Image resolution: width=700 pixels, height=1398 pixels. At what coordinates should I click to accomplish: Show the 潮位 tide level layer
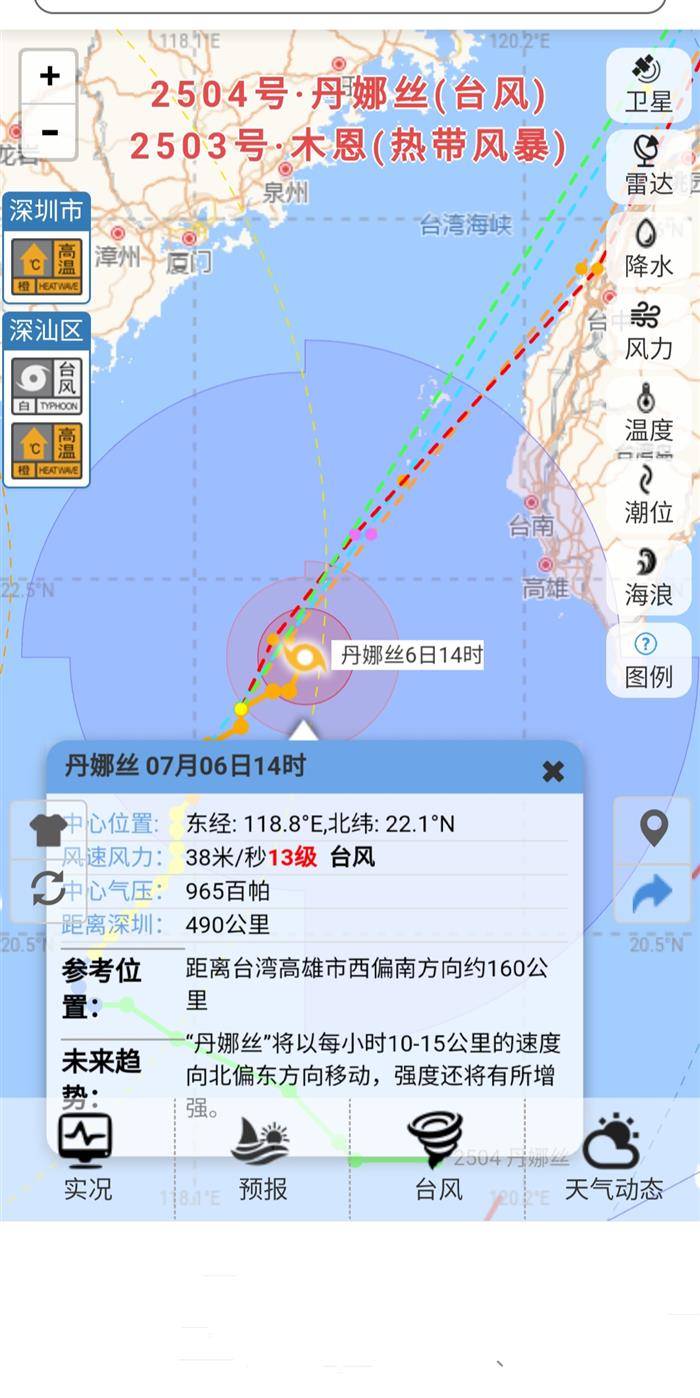pyautogui.click(x=648, y=495)
